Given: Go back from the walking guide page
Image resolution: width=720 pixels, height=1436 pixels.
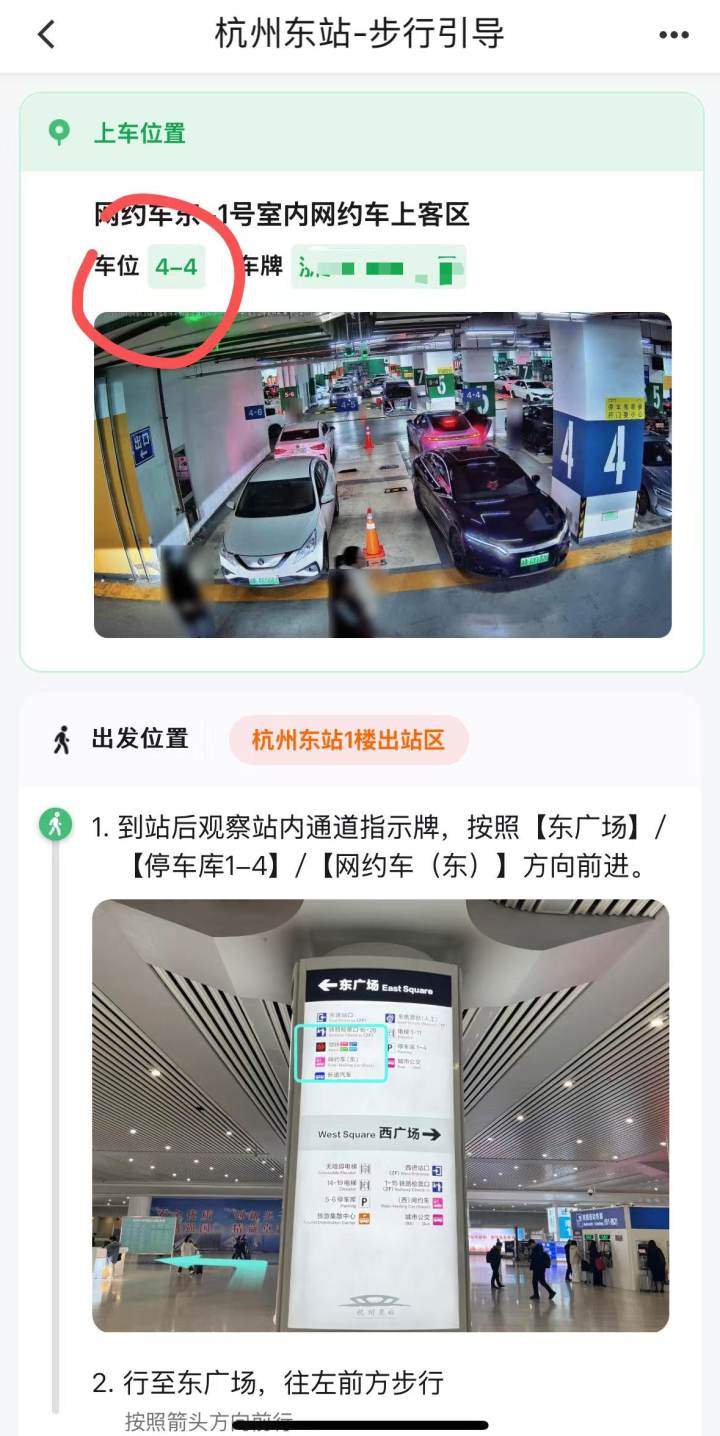Looking at the screenshot, I should [46, 35].
